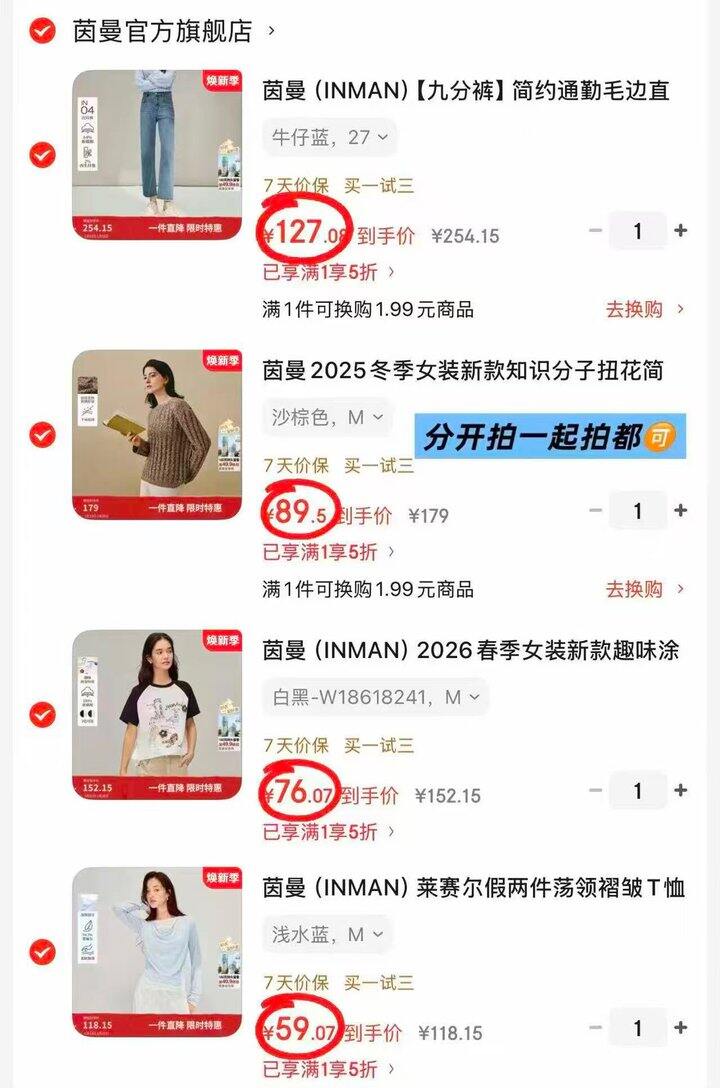Uncheck the 扭花 sweater item
The height and width of the screenshot is (1088, 720).
click(x=42, y=435)
